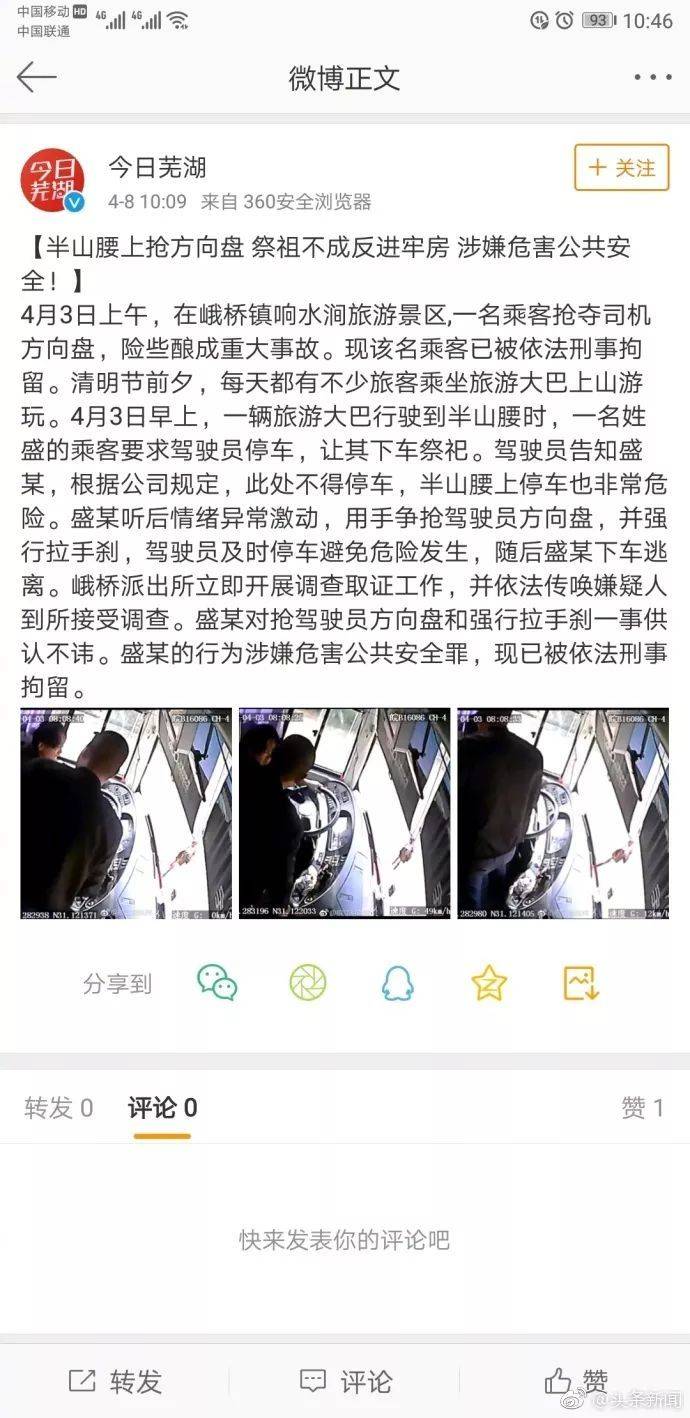
Task: Add the post to favorites via the star icon
Action: [489, 983]
